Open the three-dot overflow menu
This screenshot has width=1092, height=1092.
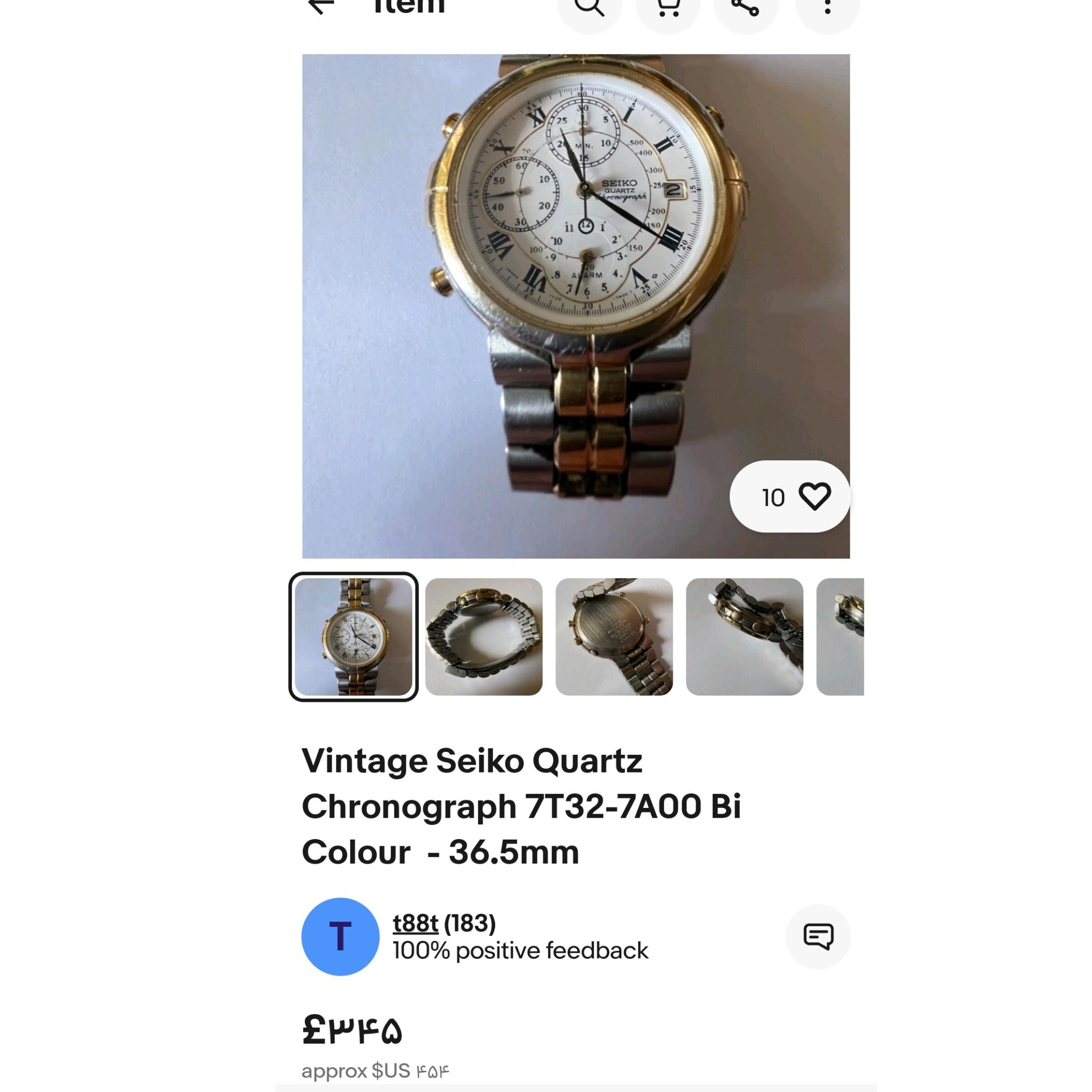827,7
